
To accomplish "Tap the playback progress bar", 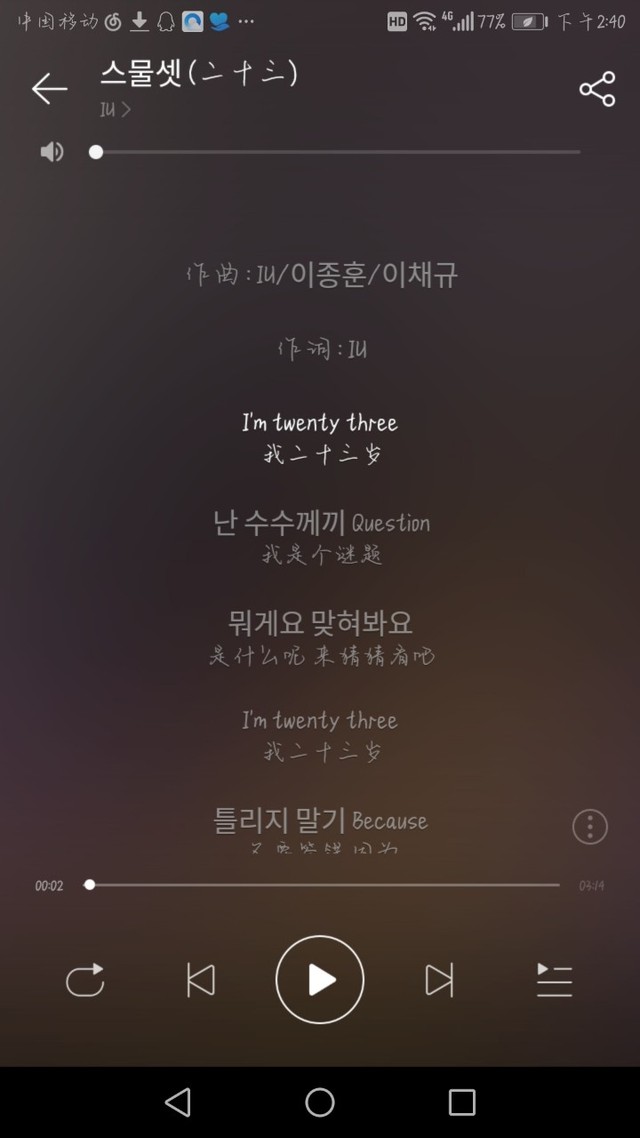I will pos(322,885).
